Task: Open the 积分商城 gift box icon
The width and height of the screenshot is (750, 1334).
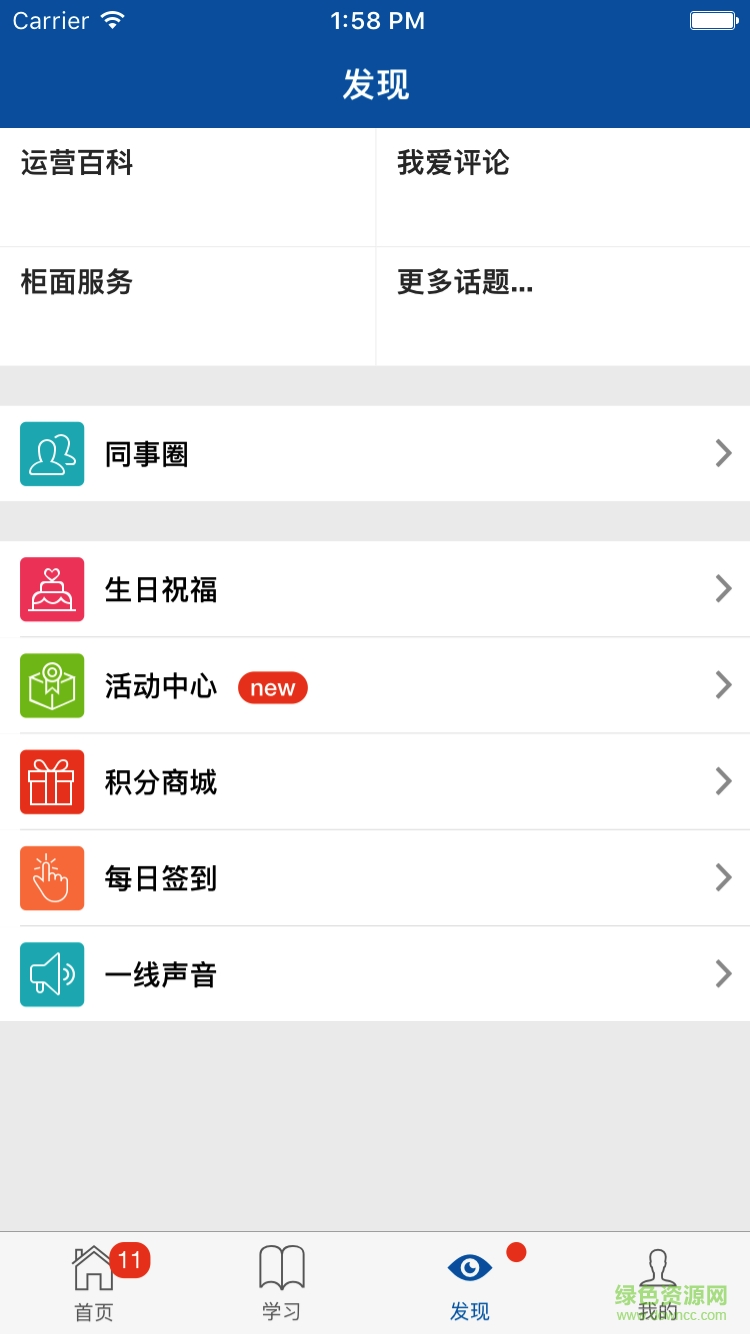Action: tap(52, 781)
